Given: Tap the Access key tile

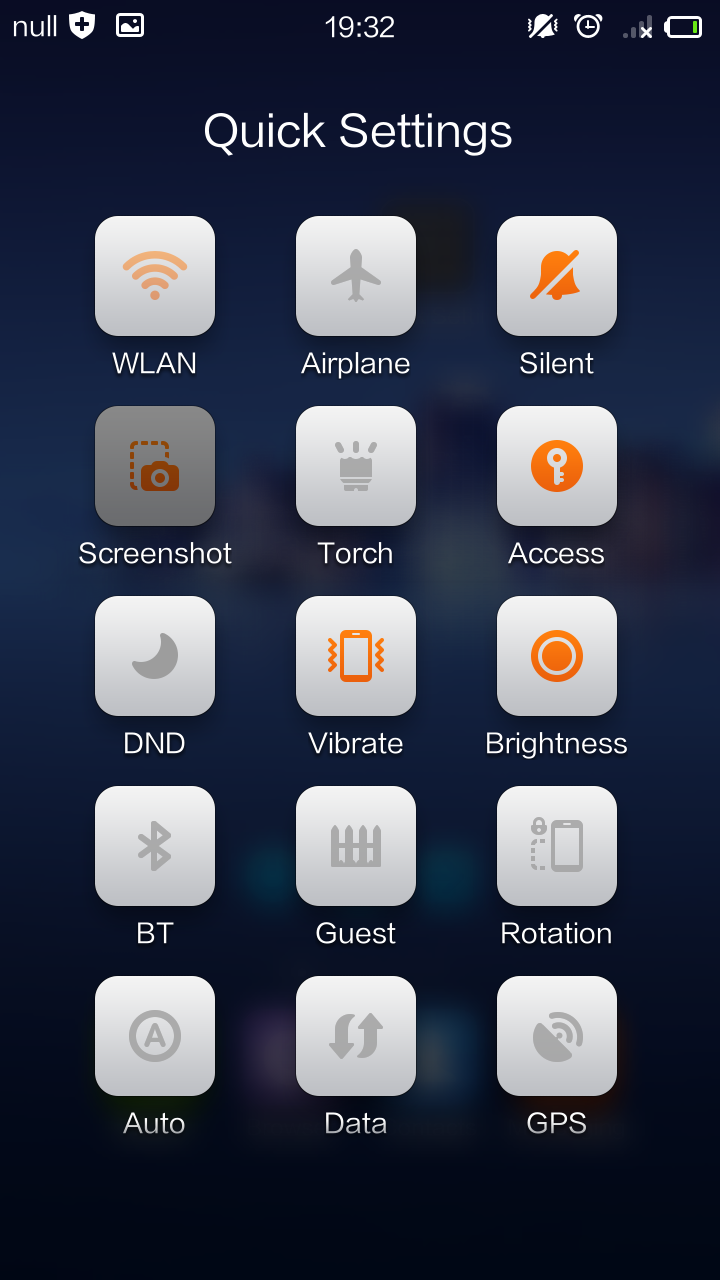Looking at the screenshot, I should coord(557,466).
